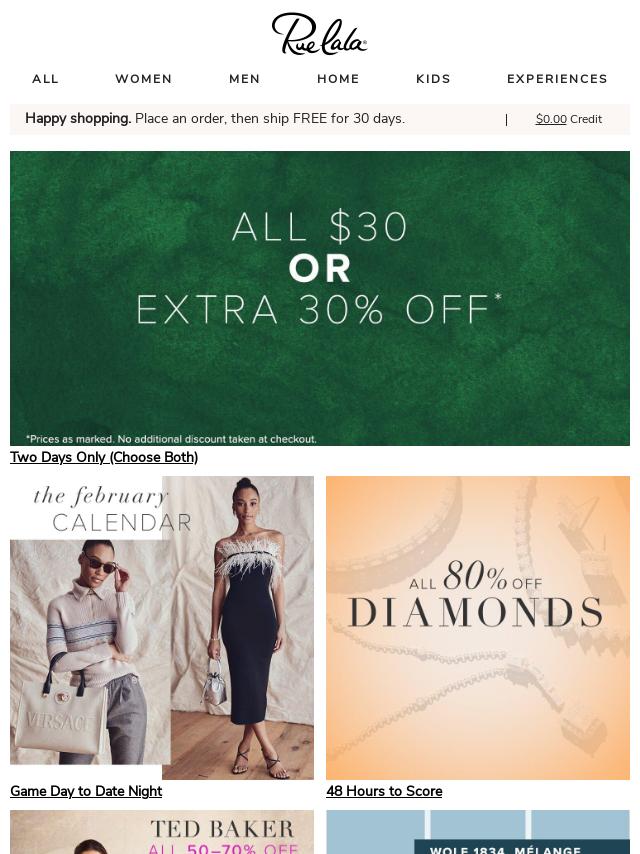Image resolution: width=640 pixels, height=854 pixels.
Task: Go to the HOME category
Action: (x=338, y=79)
